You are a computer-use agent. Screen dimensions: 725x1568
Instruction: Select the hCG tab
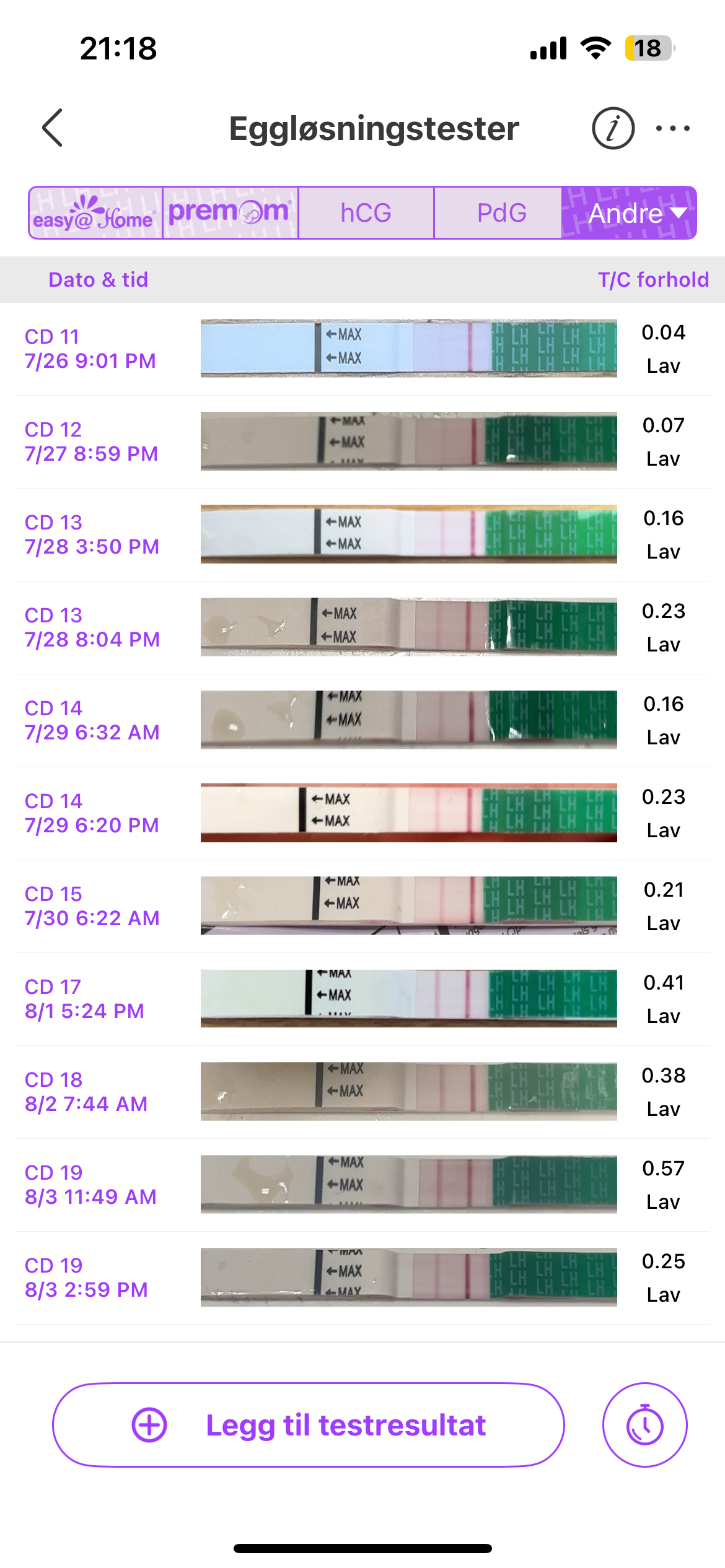(366, 213)
